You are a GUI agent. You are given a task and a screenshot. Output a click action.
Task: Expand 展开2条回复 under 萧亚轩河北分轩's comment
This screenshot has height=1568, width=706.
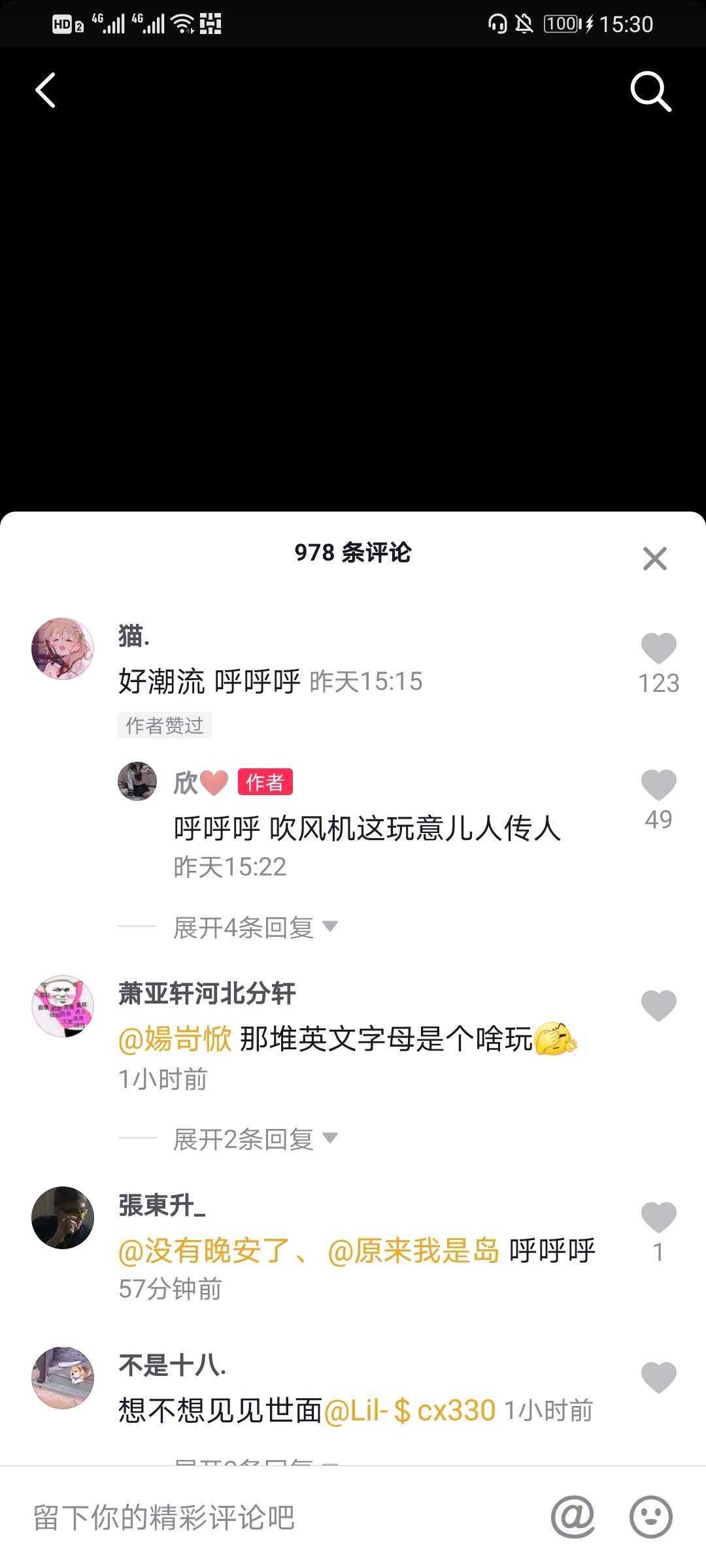pos(255,1139)
